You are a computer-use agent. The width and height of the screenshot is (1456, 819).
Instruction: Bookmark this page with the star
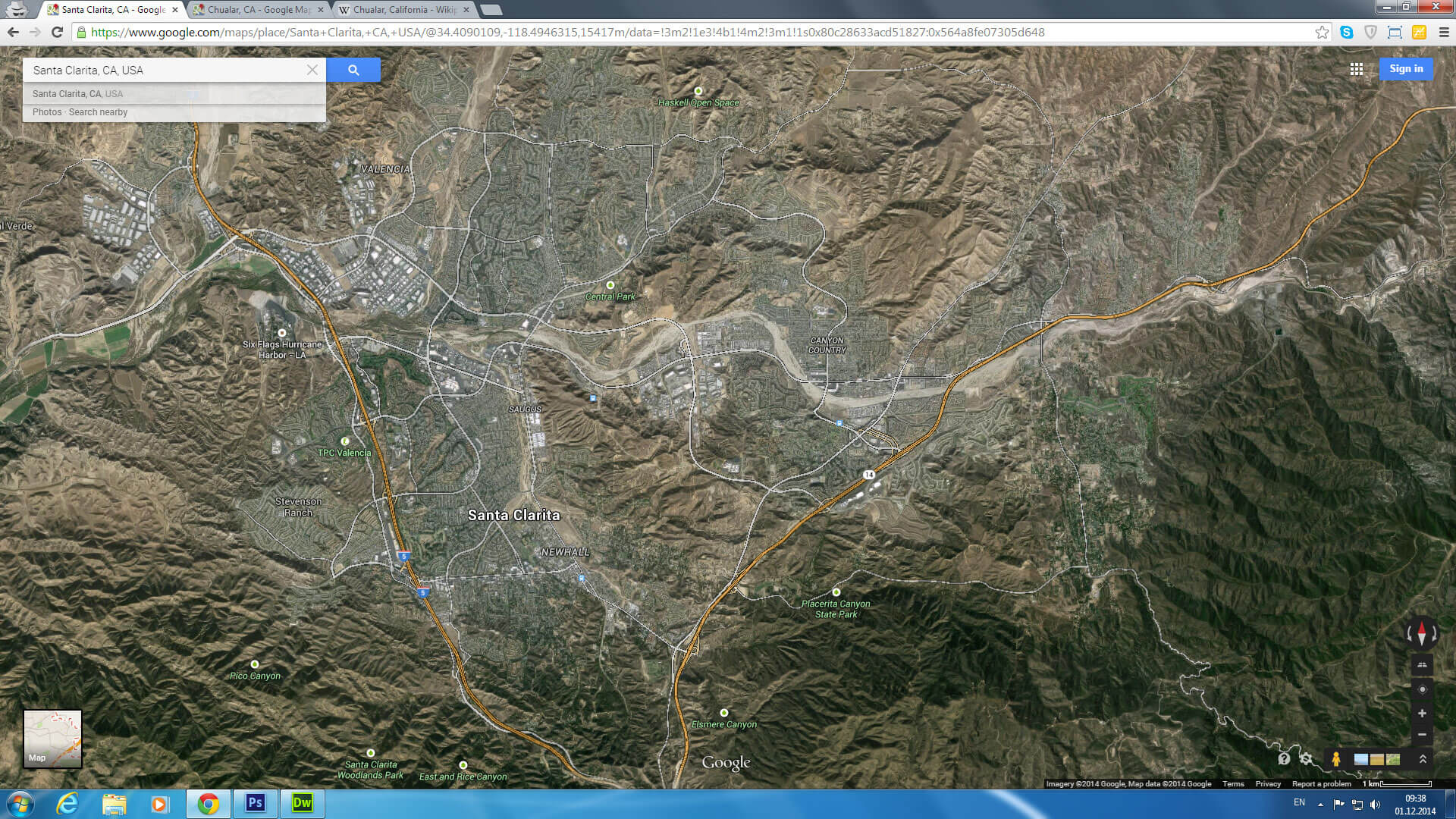[x=1322, y=32]
